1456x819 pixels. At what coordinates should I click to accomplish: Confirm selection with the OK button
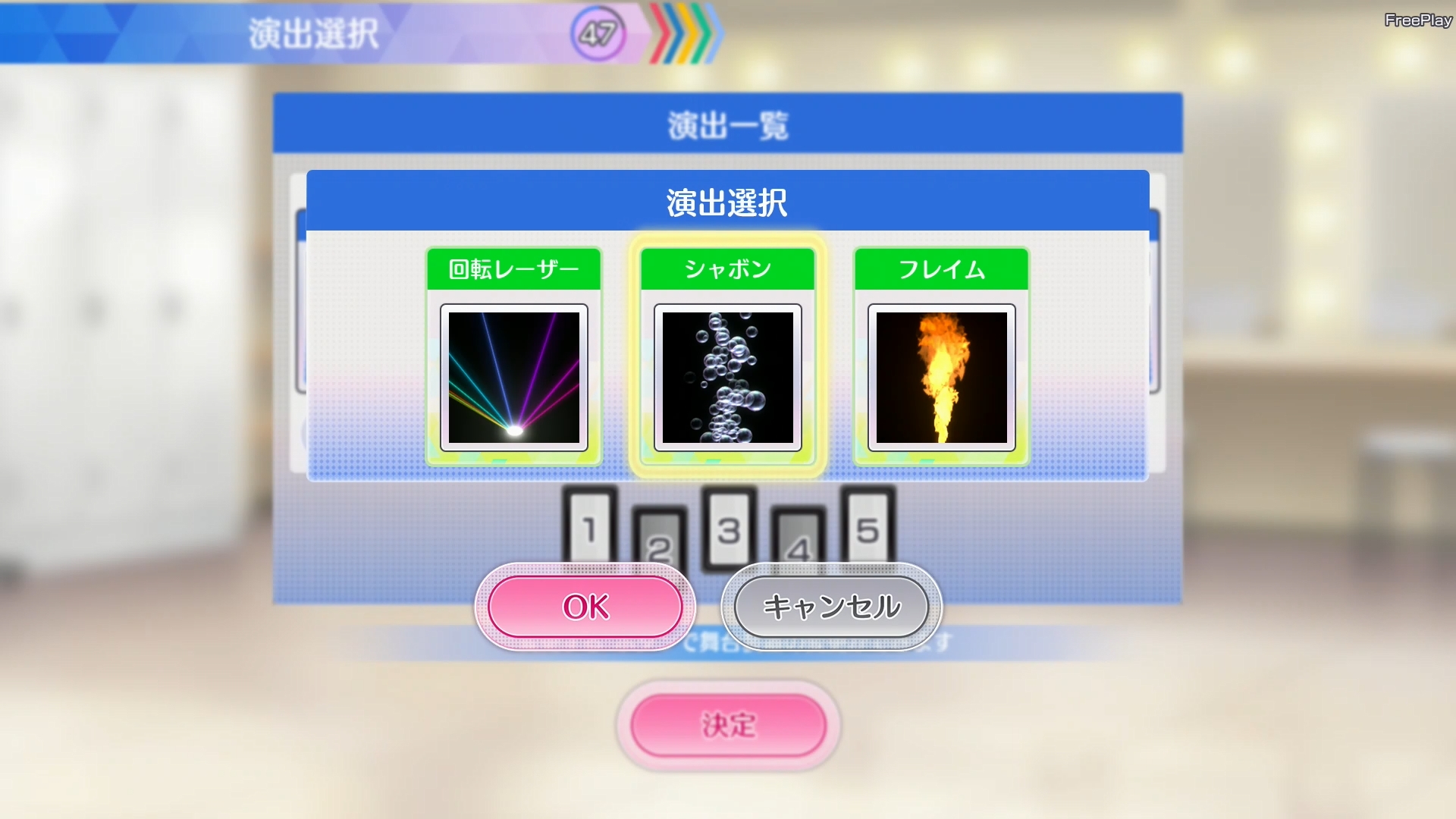coord(585,607)
